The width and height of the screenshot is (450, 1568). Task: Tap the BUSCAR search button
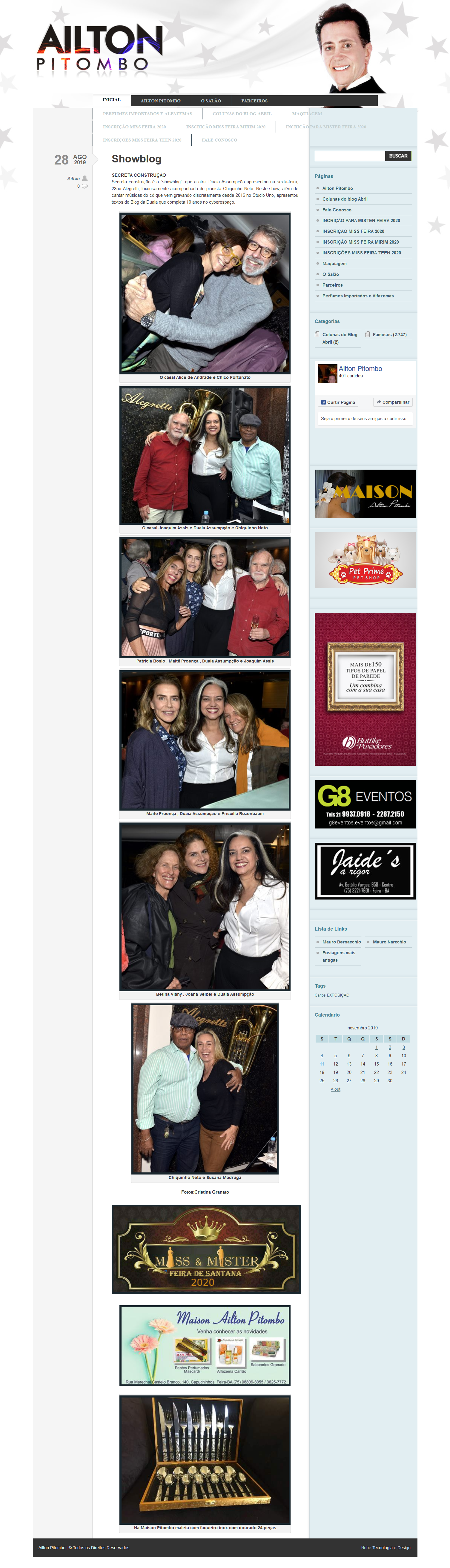pos(398,156)
